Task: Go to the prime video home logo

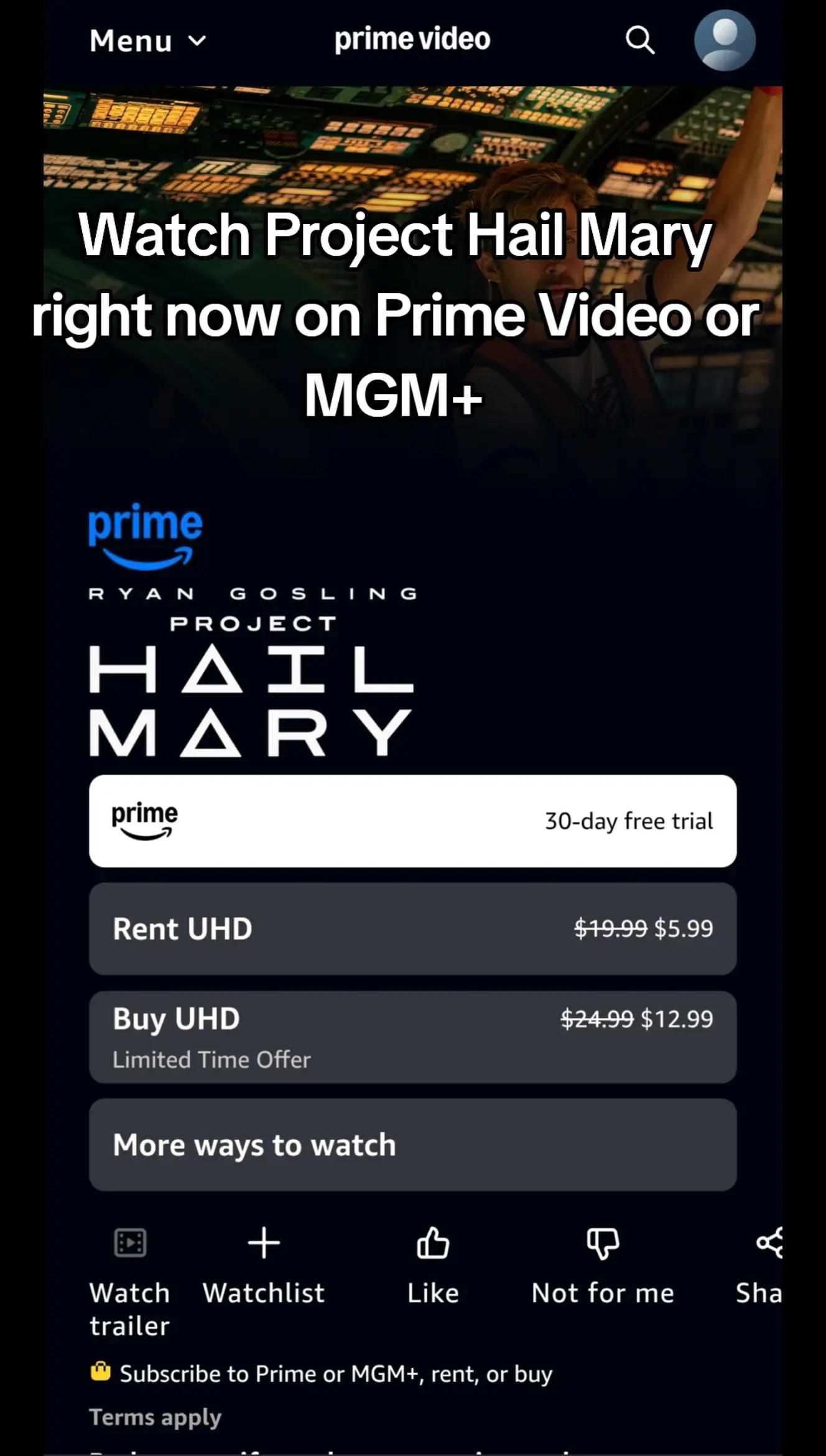Action: (x=412, y=40)
